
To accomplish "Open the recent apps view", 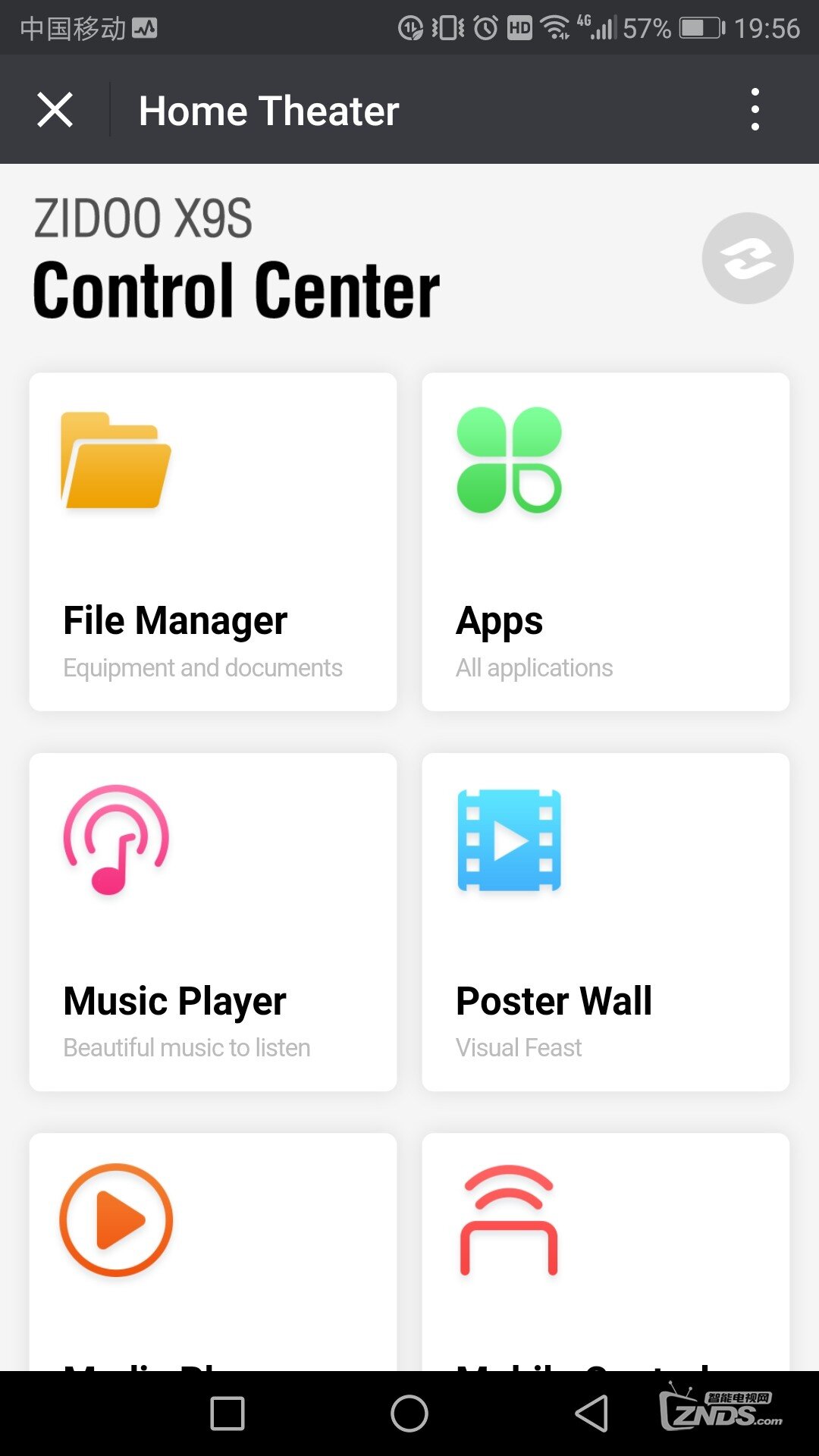I will tap(227, 1414).
